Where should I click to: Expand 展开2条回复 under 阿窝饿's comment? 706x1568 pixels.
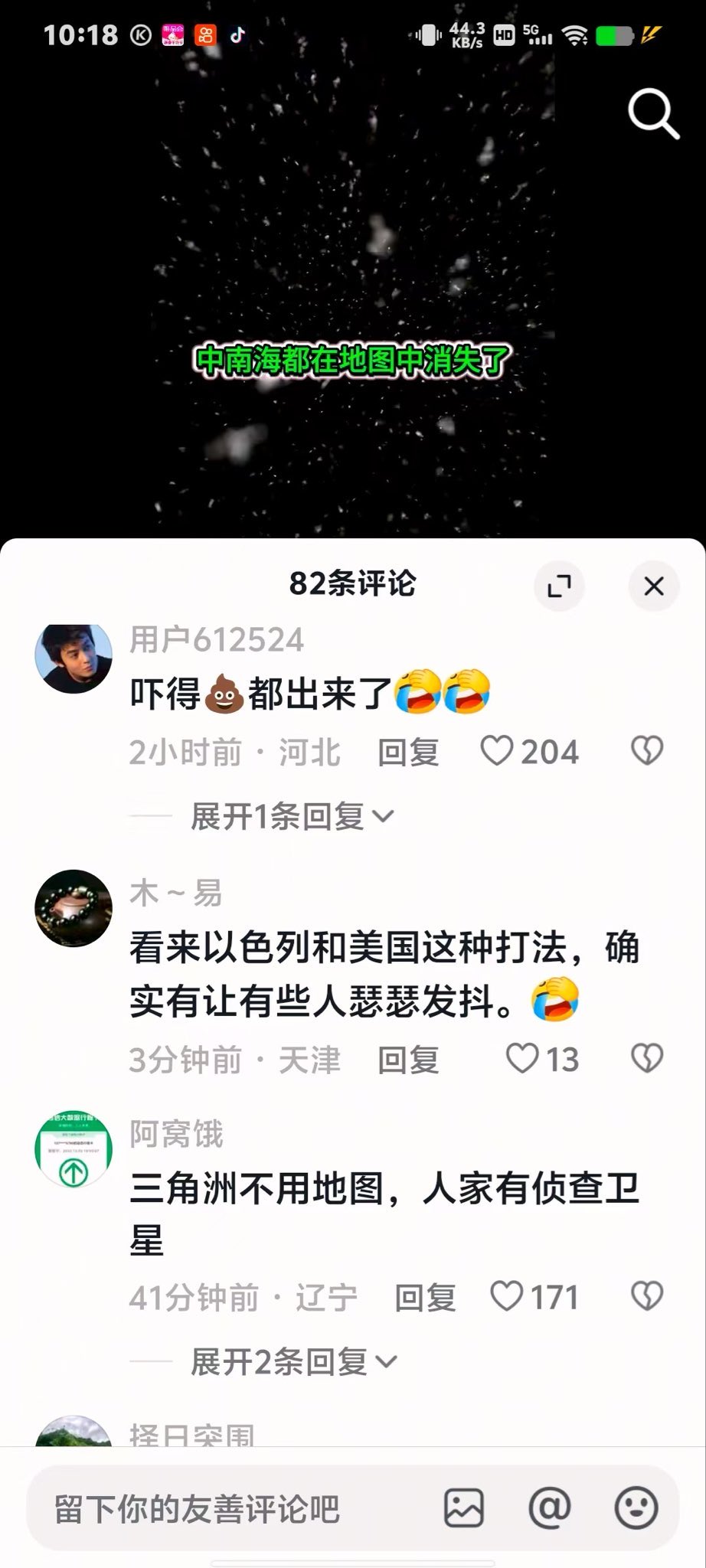293,1362
